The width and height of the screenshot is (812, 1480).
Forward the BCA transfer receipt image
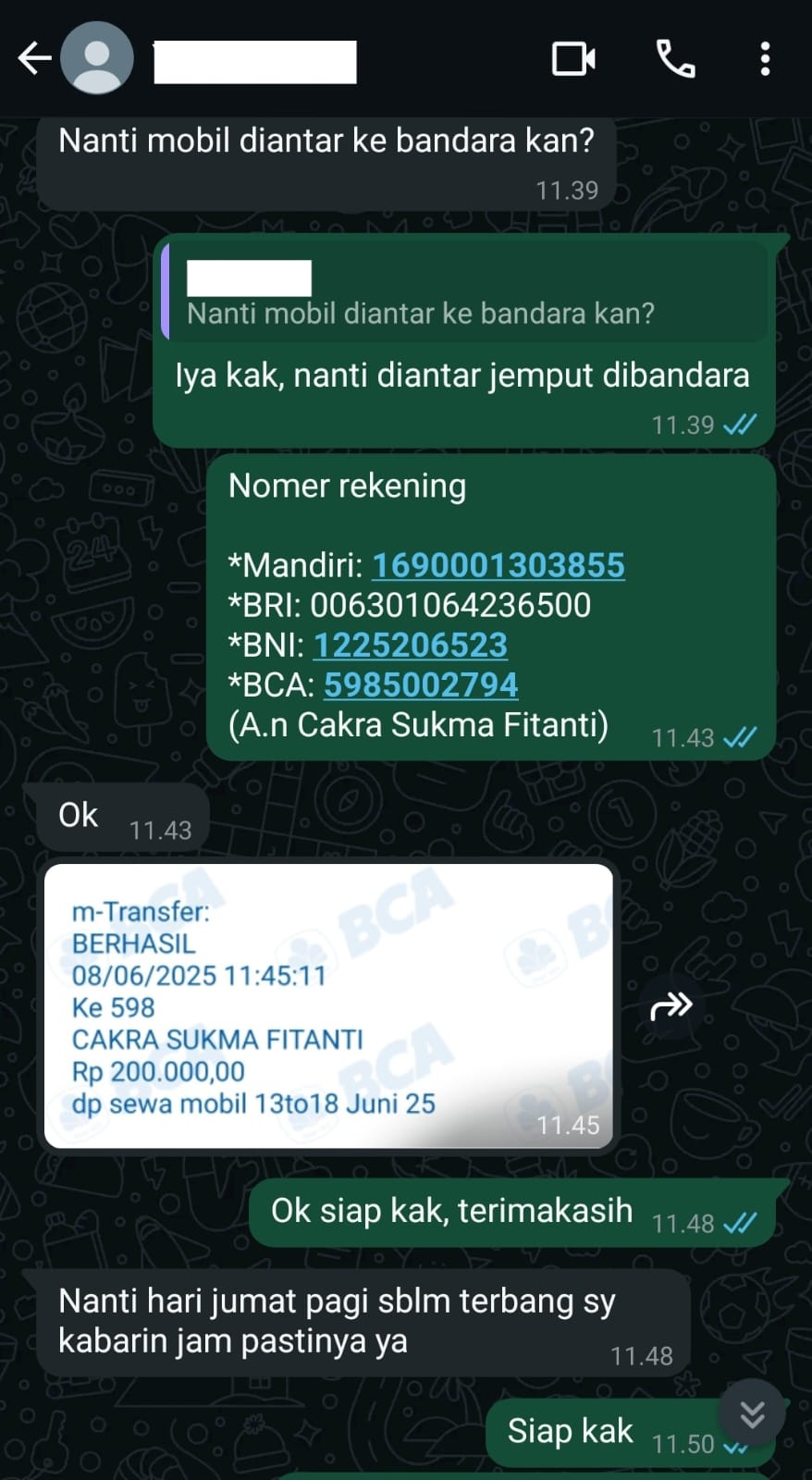point(671,1005)
